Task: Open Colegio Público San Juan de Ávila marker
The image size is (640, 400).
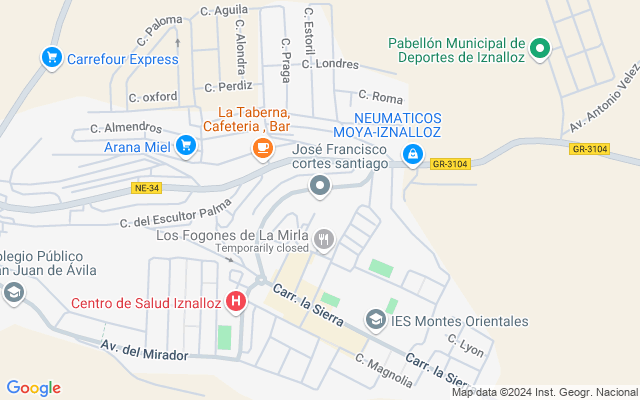Action: pos(13,292)
